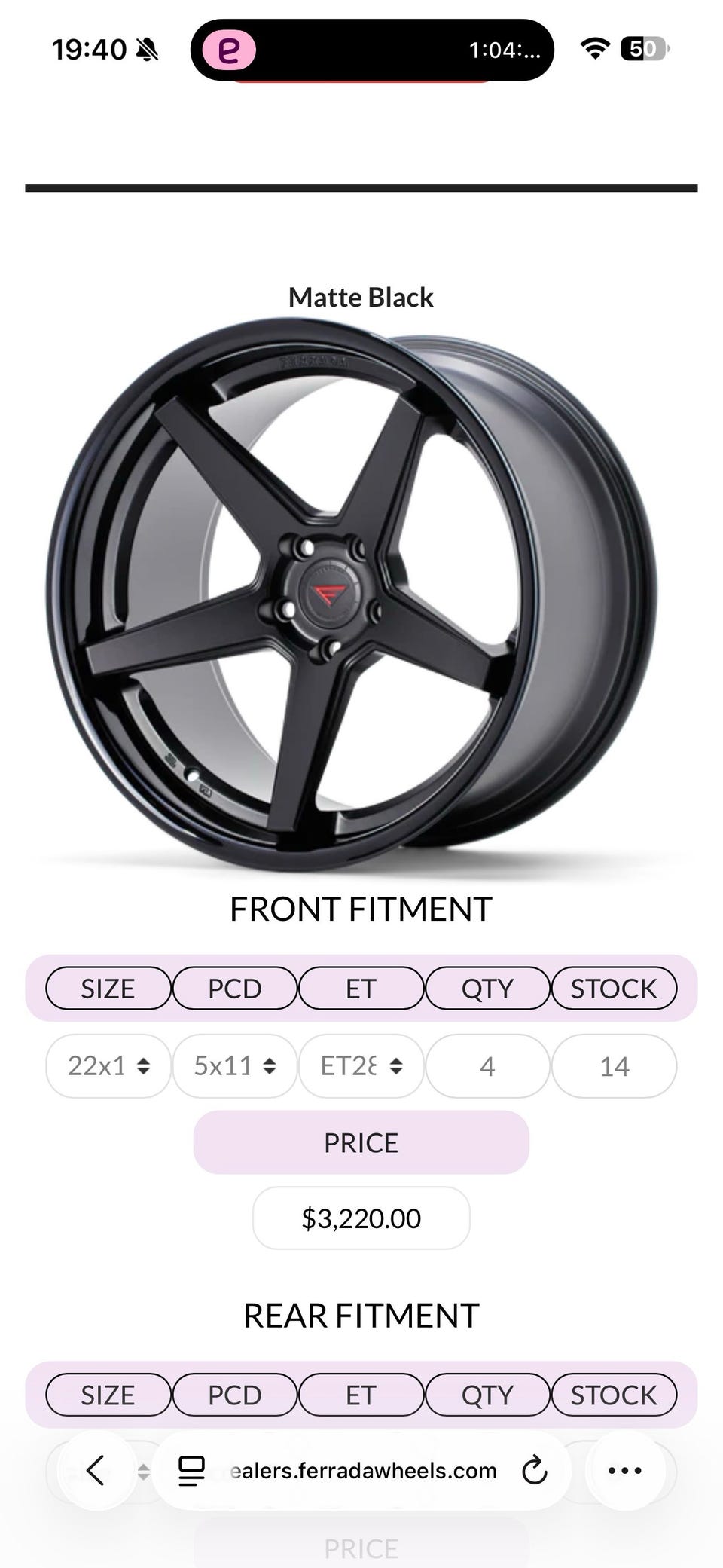Tap the ferradawheels.com address bar

pos(363,1470)
